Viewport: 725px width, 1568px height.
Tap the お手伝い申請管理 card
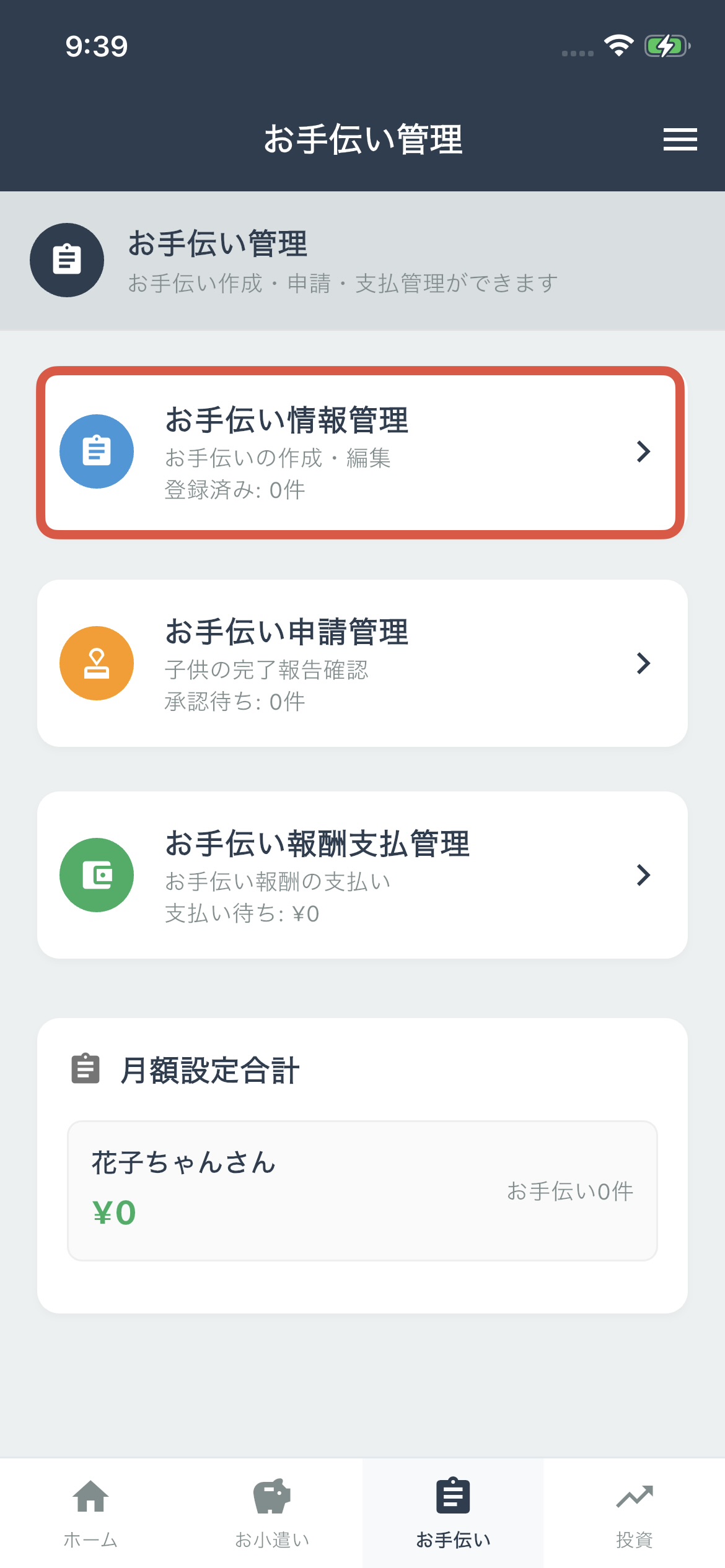point(362,663)
